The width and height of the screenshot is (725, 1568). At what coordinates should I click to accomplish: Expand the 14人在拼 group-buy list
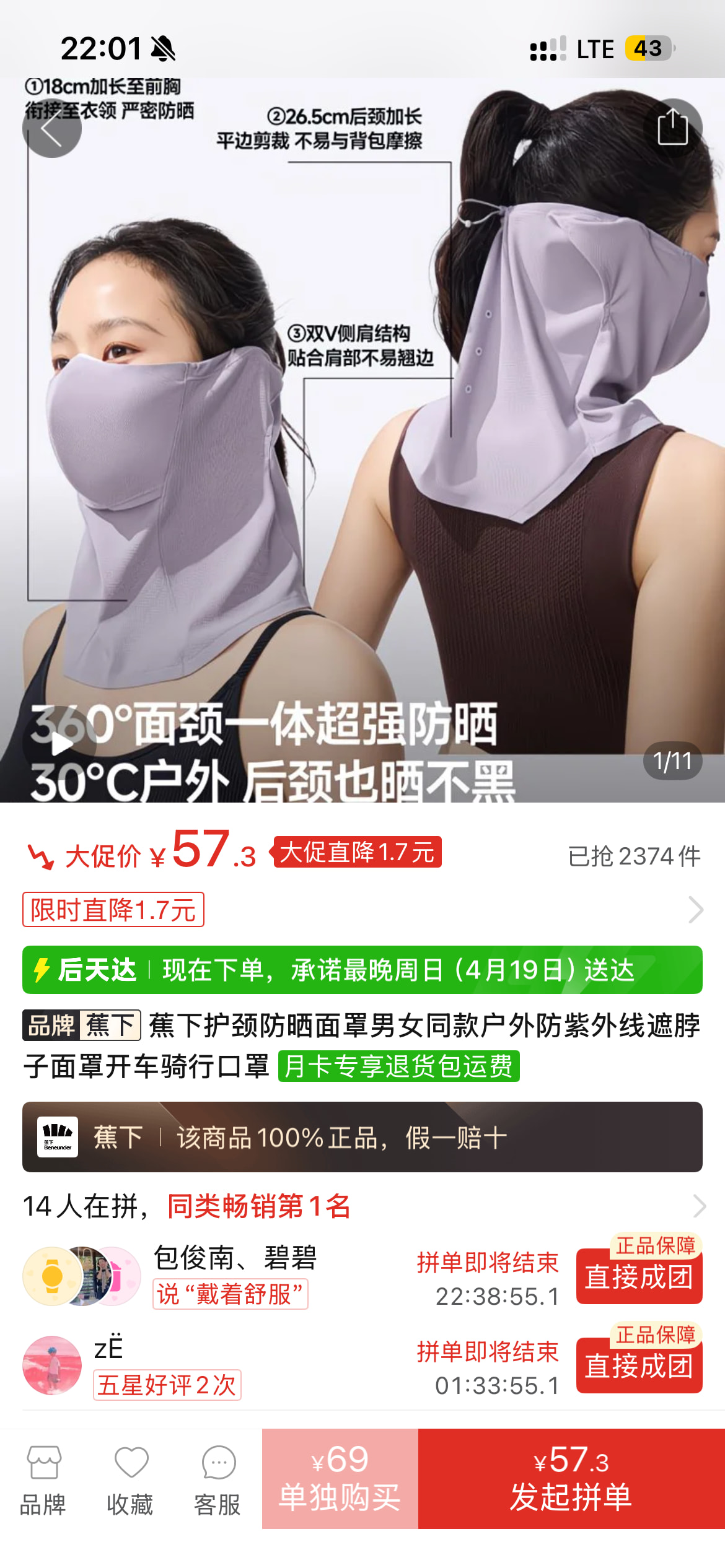[698, 1206]
